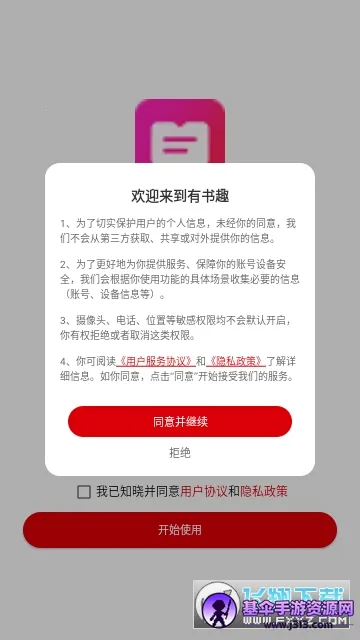Open the red 隐私政策 link beside the checkbox

tap(264, 491)
